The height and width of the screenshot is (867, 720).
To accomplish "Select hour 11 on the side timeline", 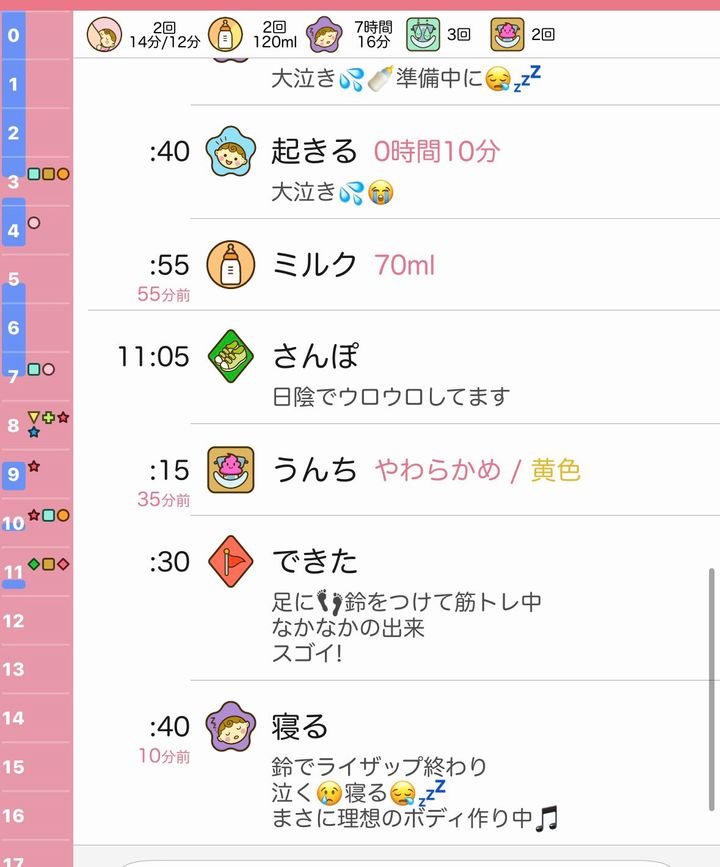I will [14, 573].
